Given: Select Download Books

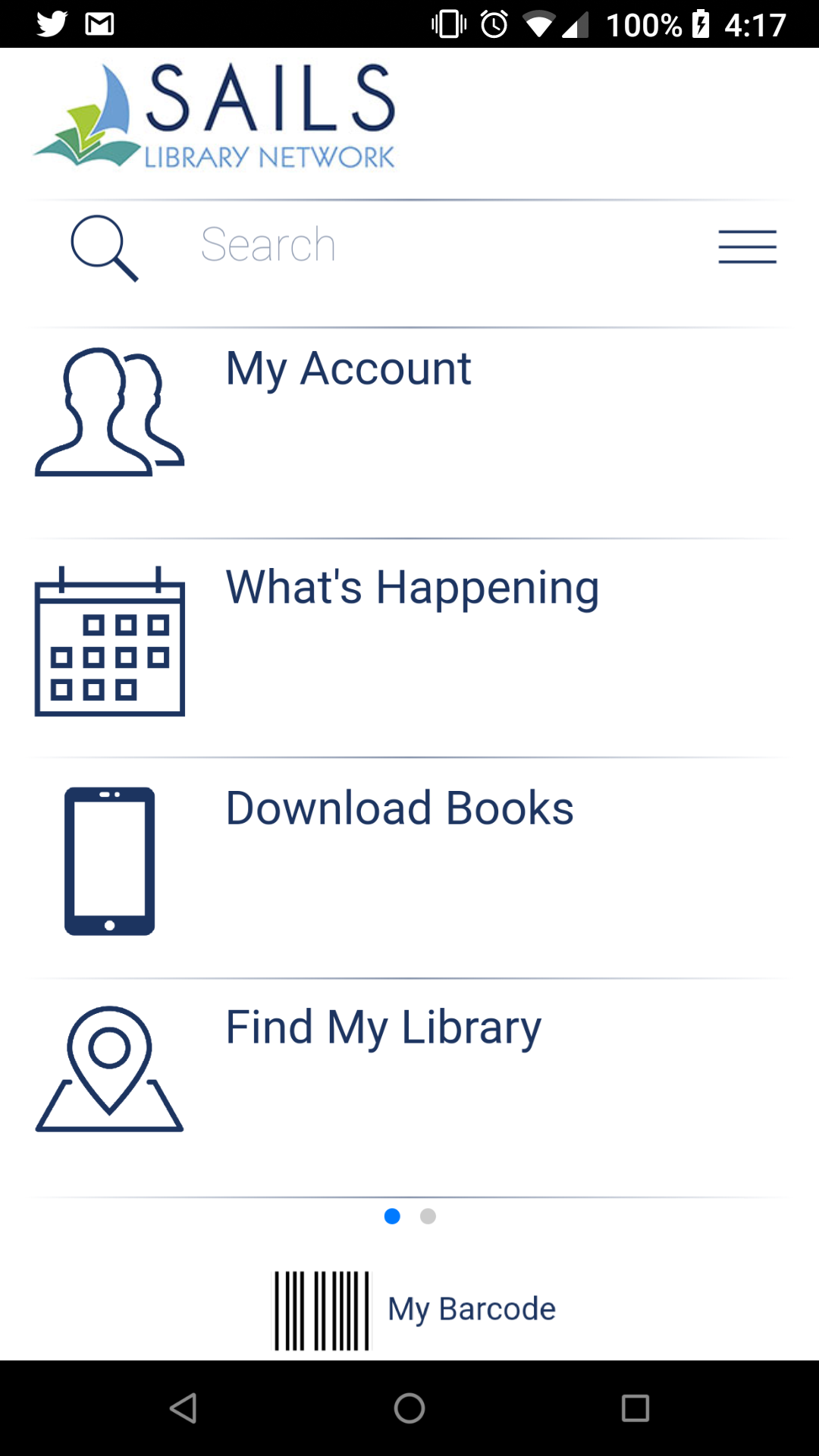Looking at the screenshot, I should pyautogui.click(x=400, y=808).
